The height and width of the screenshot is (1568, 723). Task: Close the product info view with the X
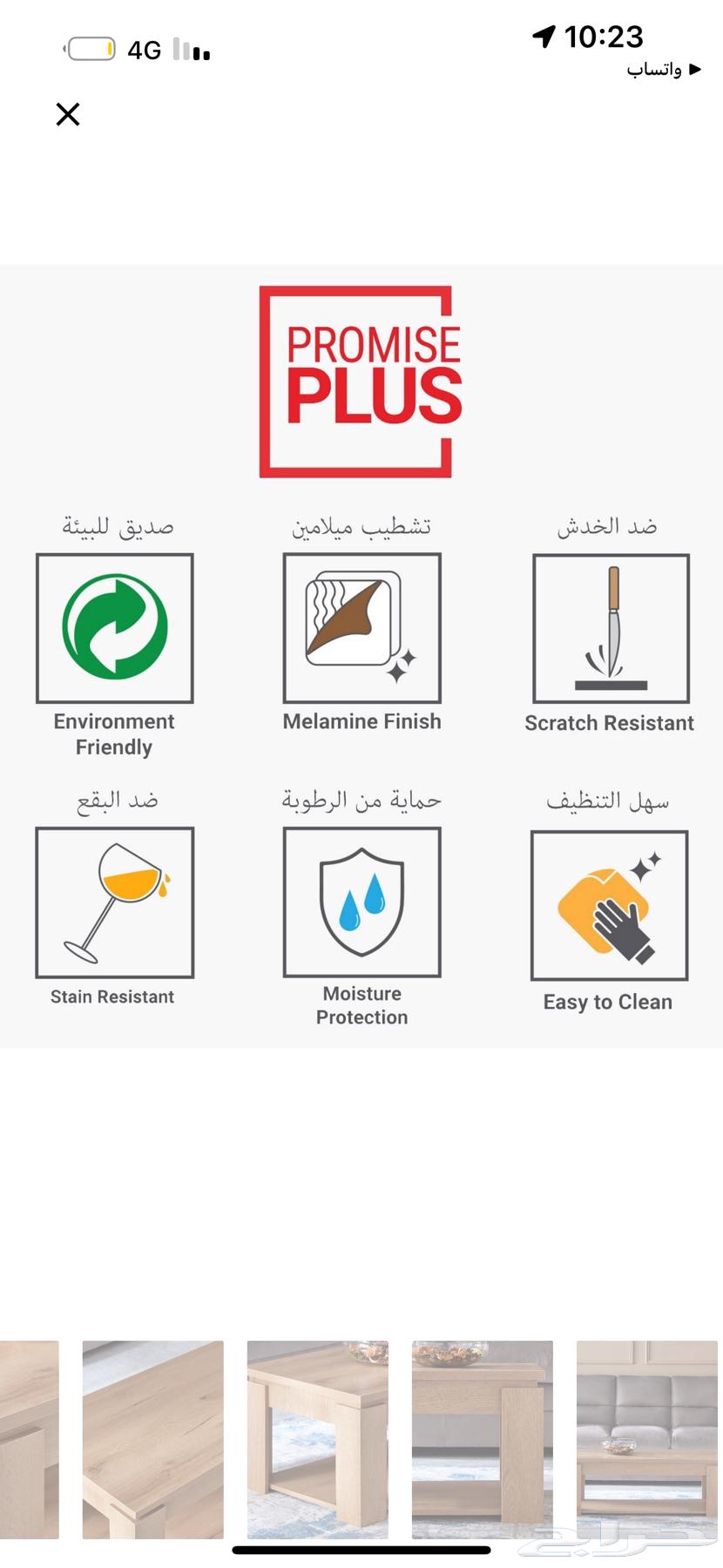point(67,114)
